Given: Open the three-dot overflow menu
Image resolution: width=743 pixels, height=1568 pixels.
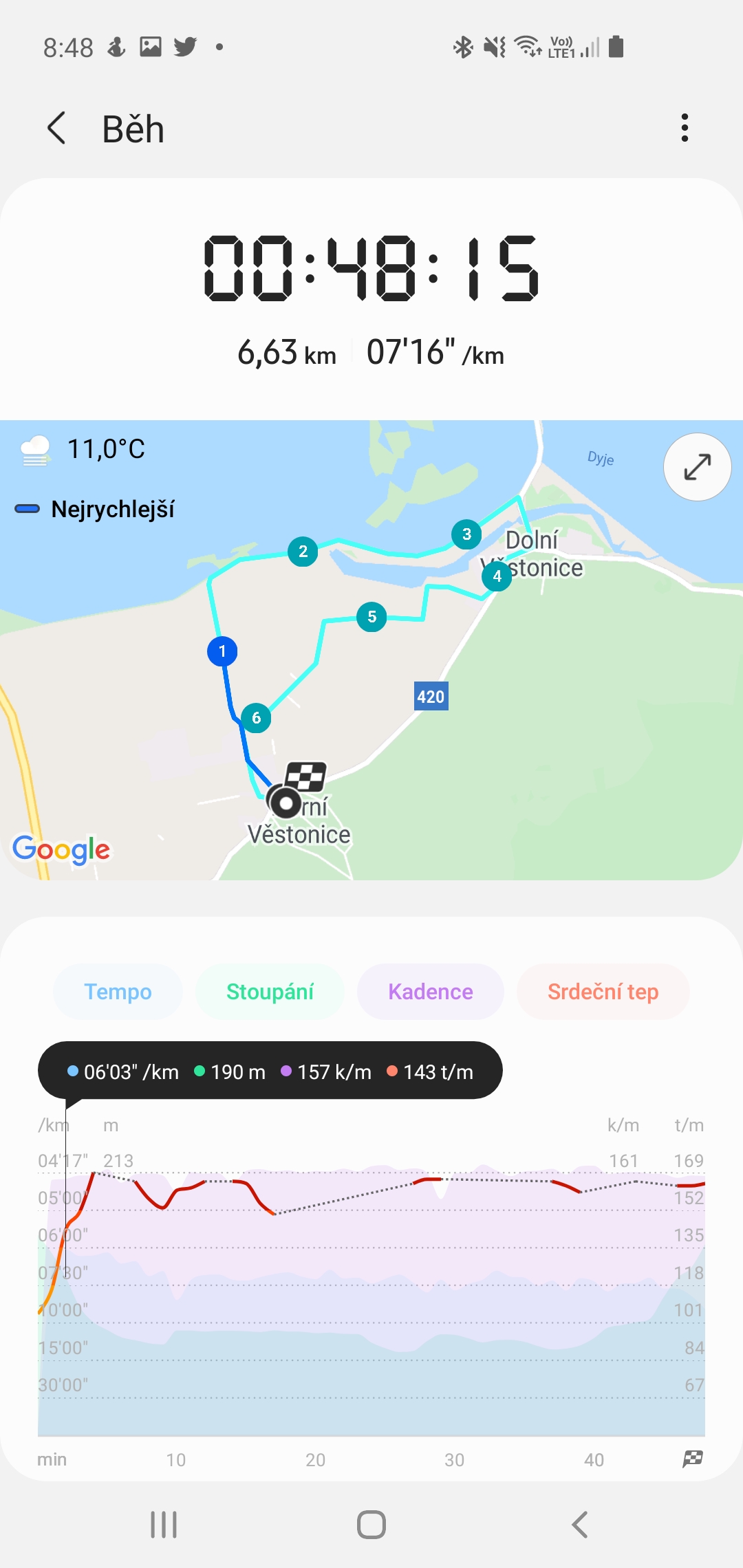Looking at the screenshot, I should click(685, 128).
